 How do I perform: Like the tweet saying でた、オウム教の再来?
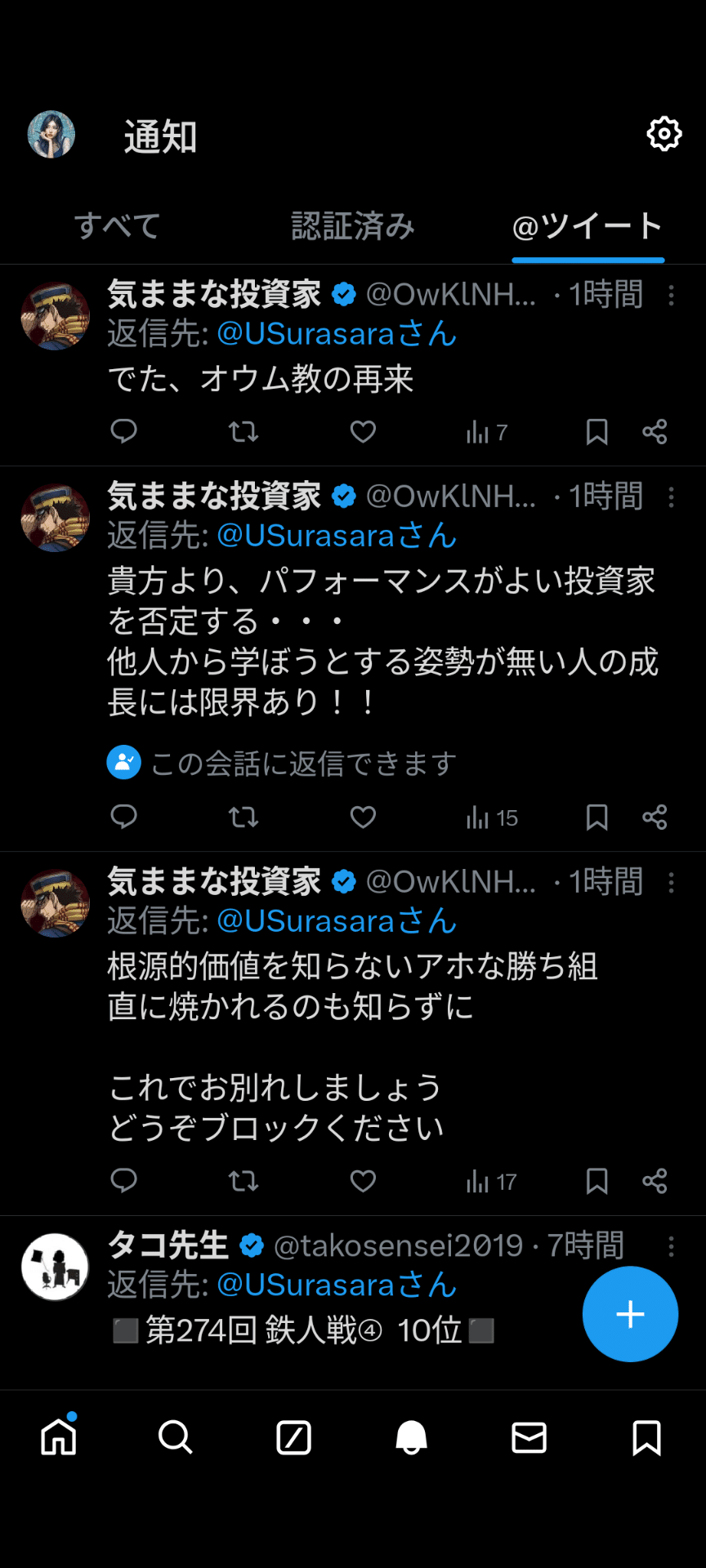pyautogui.click(x=363, y=432)
